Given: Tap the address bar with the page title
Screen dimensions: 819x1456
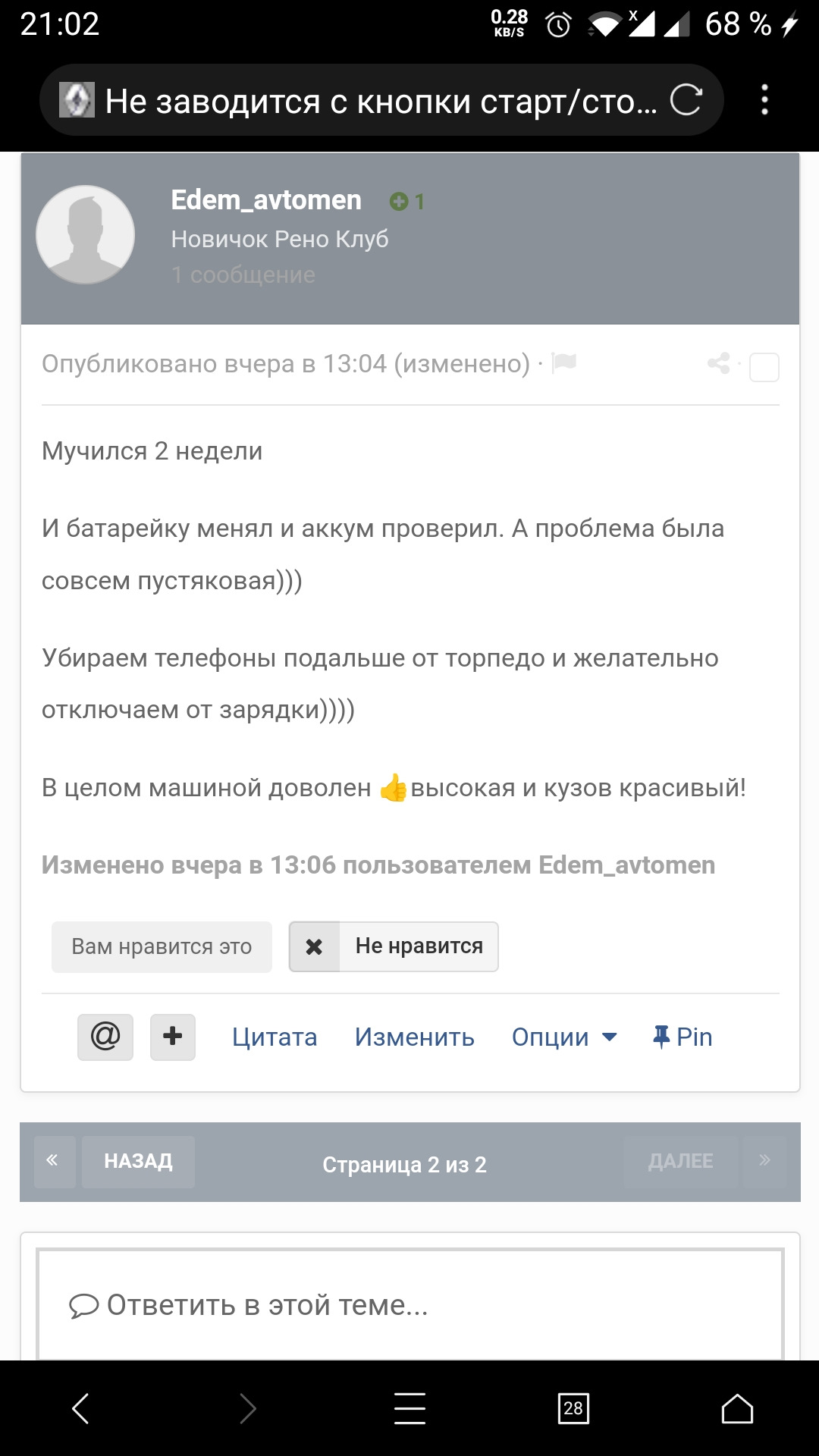Looking at the screenshot, I should pos(381,100).
